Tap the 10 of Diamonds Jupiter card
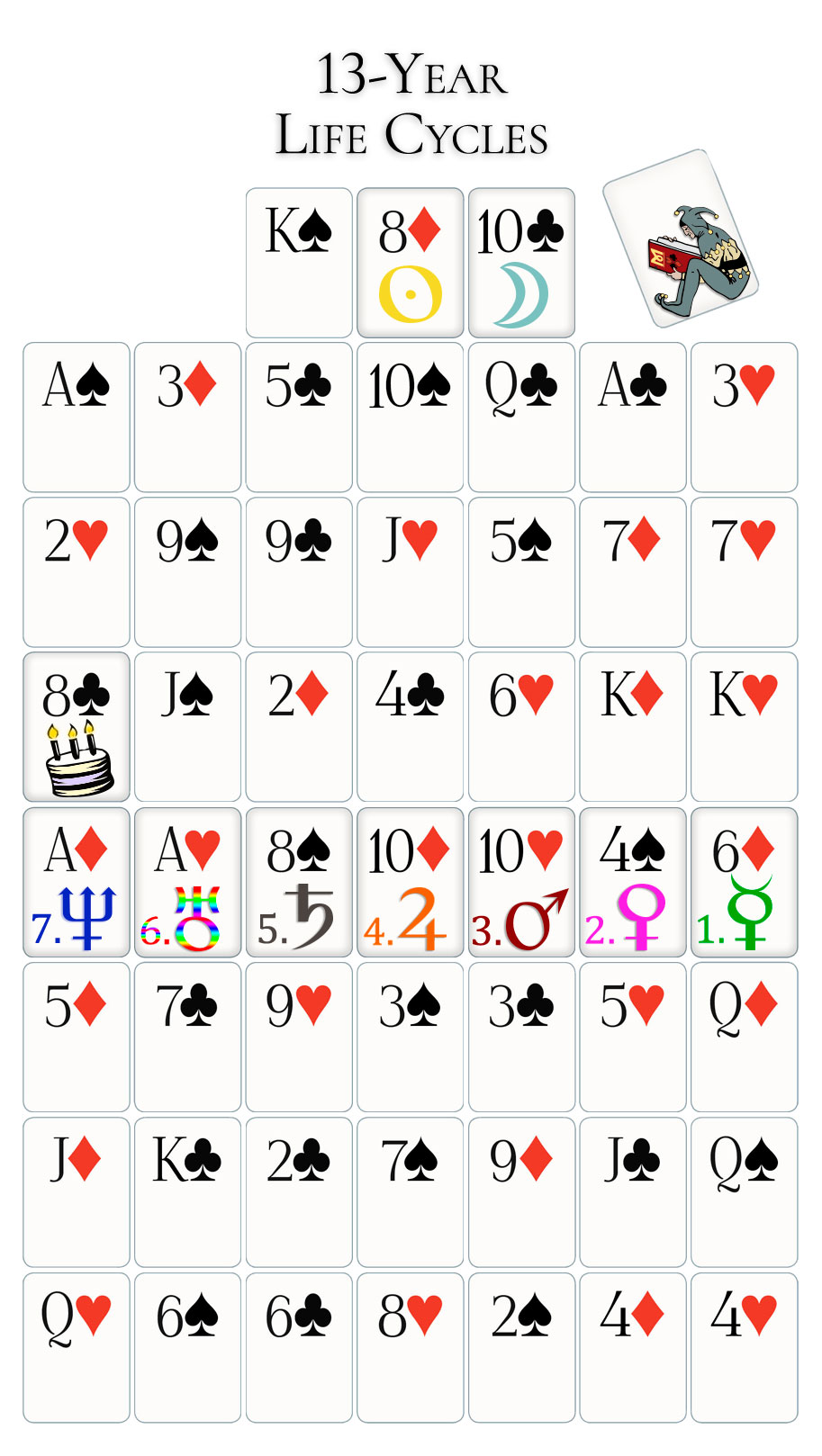Screen dimensions: 822x1456 point(411,882)
